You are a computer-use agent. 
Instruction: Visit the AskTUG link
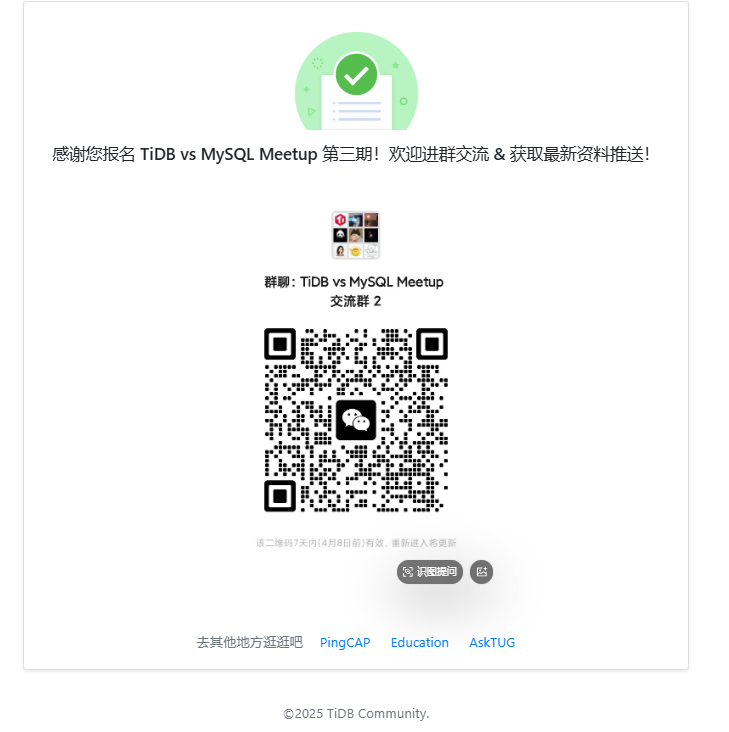click(x=492, y=642)
